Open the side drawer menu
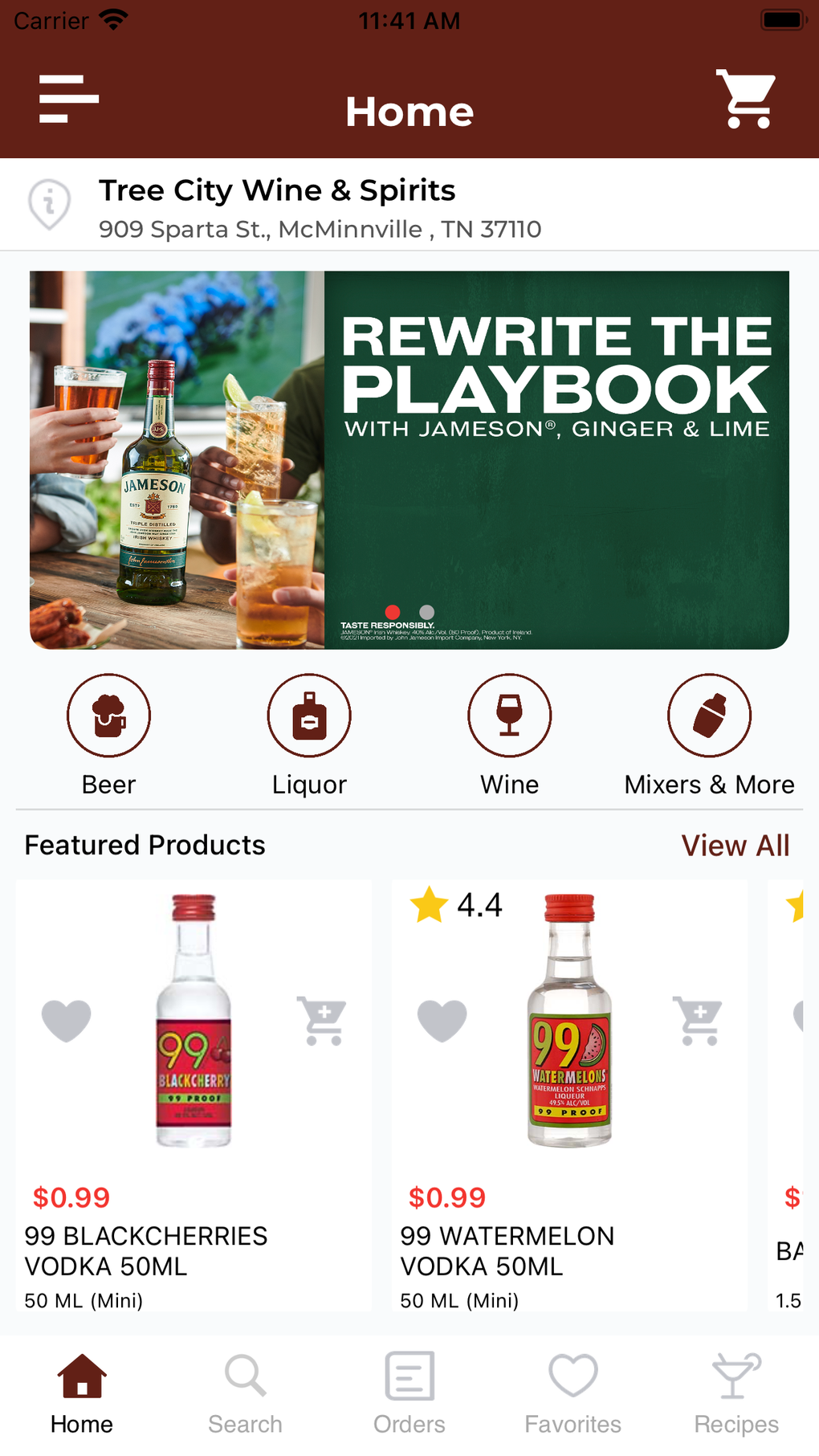This screenshot has width=819, height=1456. [69, 99]
